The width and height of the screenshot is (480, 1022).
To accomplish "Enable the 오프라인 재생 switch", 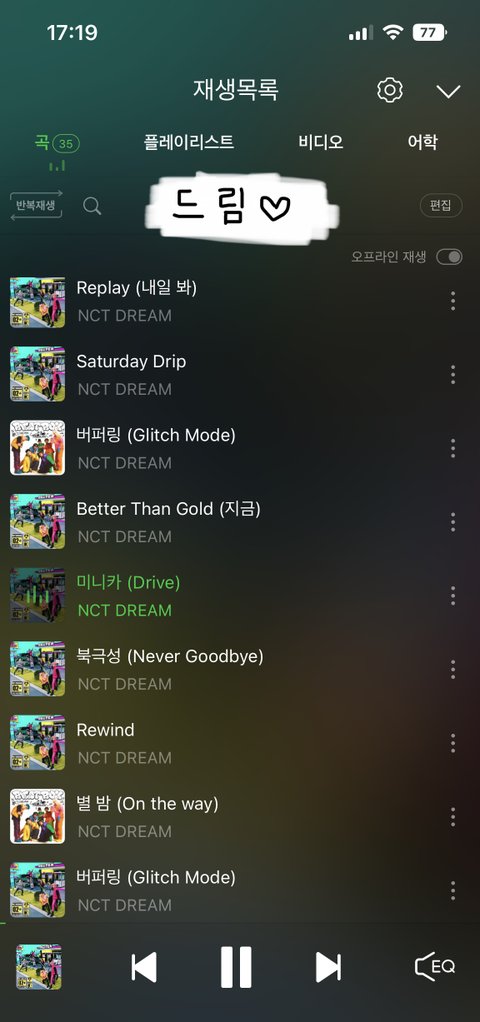I will [449, 257].
